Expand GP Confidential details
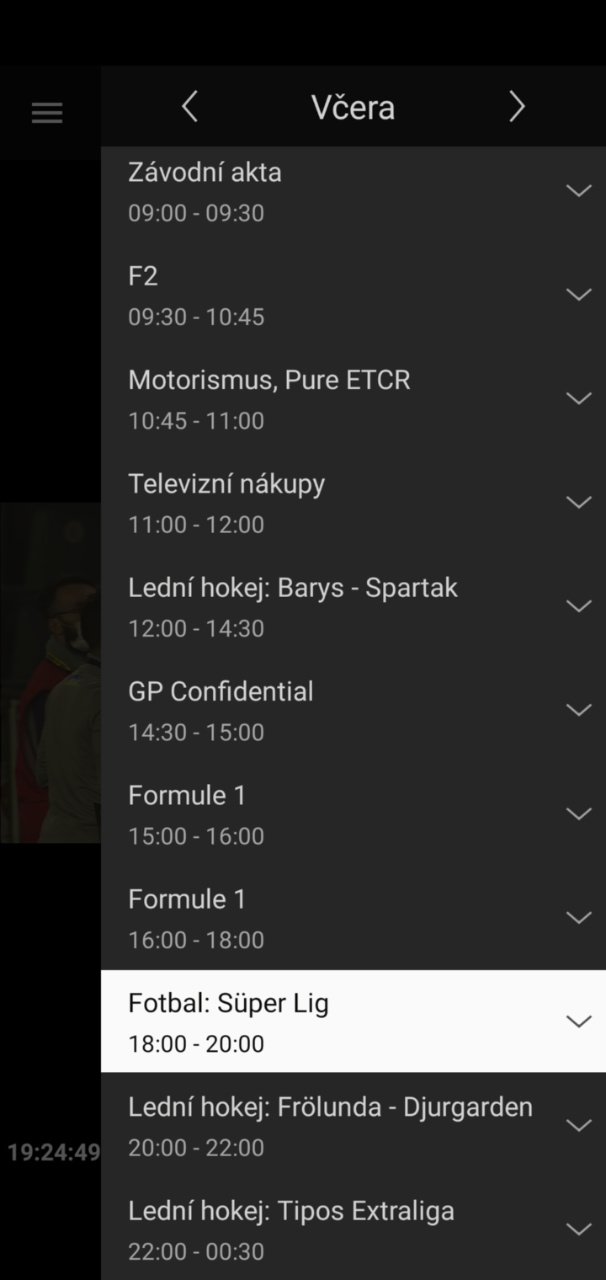This screenshot has width=606, height=1280. (x=579, y=710)
